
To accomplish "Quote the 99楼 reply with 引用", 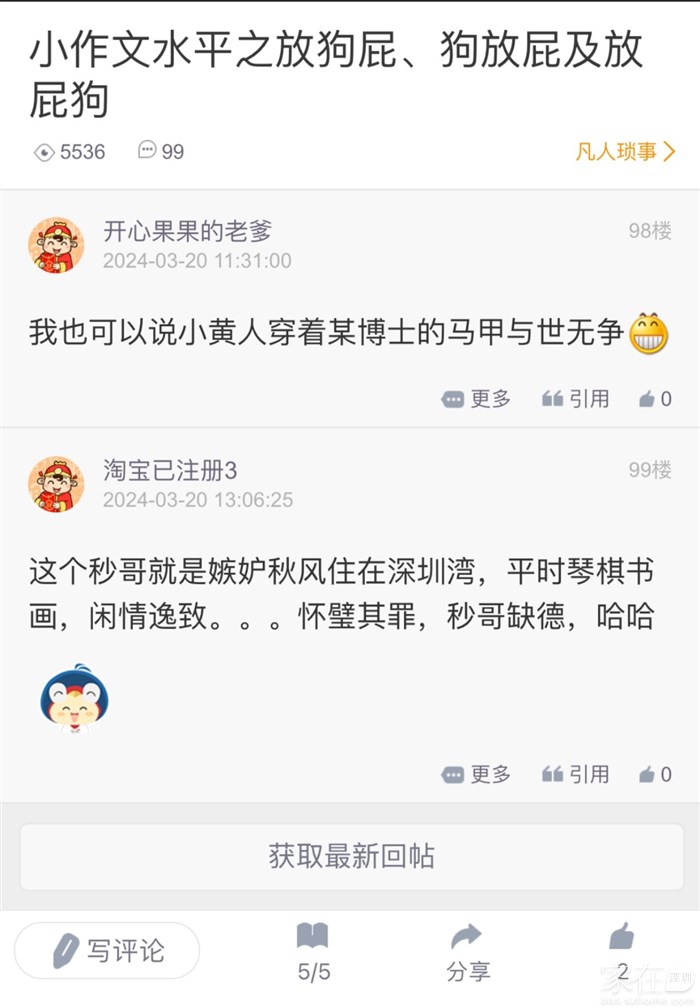I will [576, 774].
